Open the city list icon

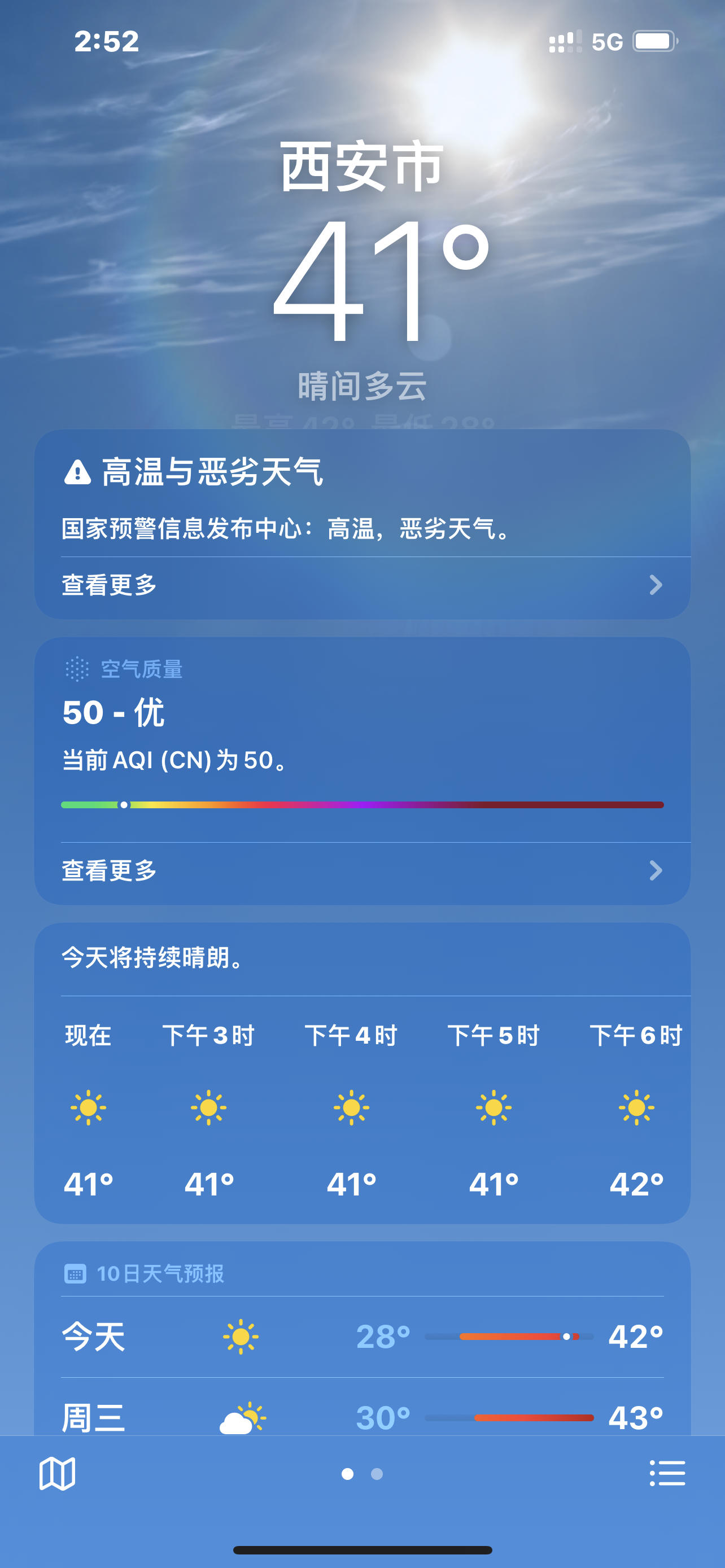coord(667,1474)
